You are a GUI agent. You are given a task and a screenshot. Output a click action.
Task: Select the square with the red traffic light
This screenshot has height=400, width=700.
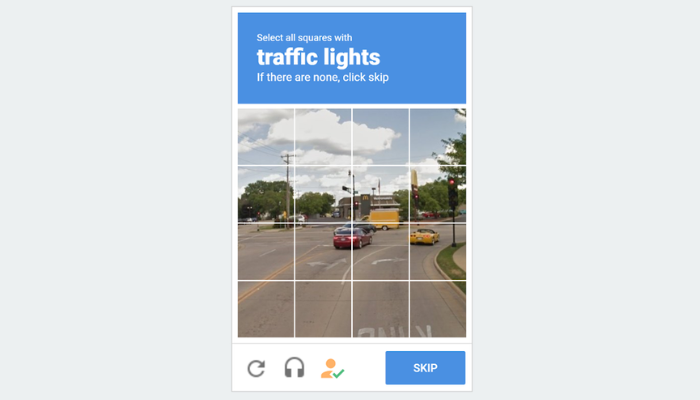coord(438,194)
